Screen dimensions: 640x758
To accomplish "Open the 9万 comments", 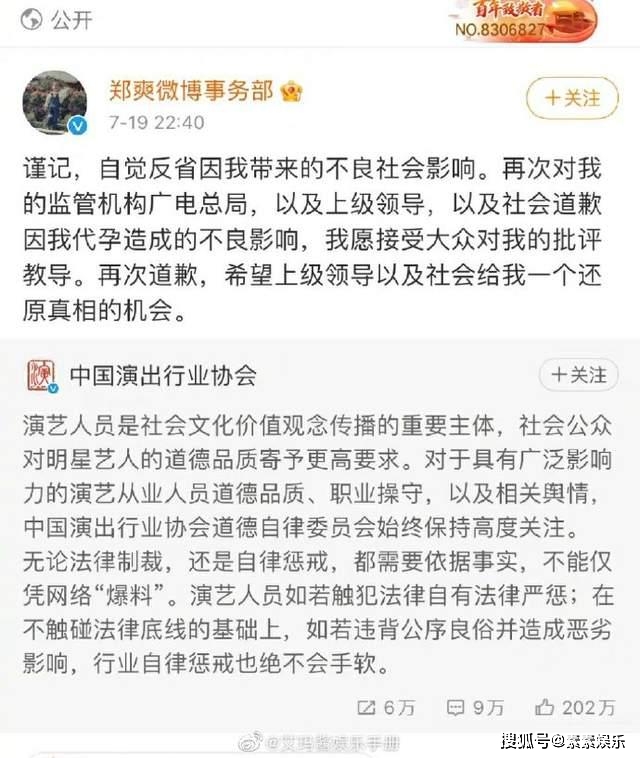I will [475, 707].
